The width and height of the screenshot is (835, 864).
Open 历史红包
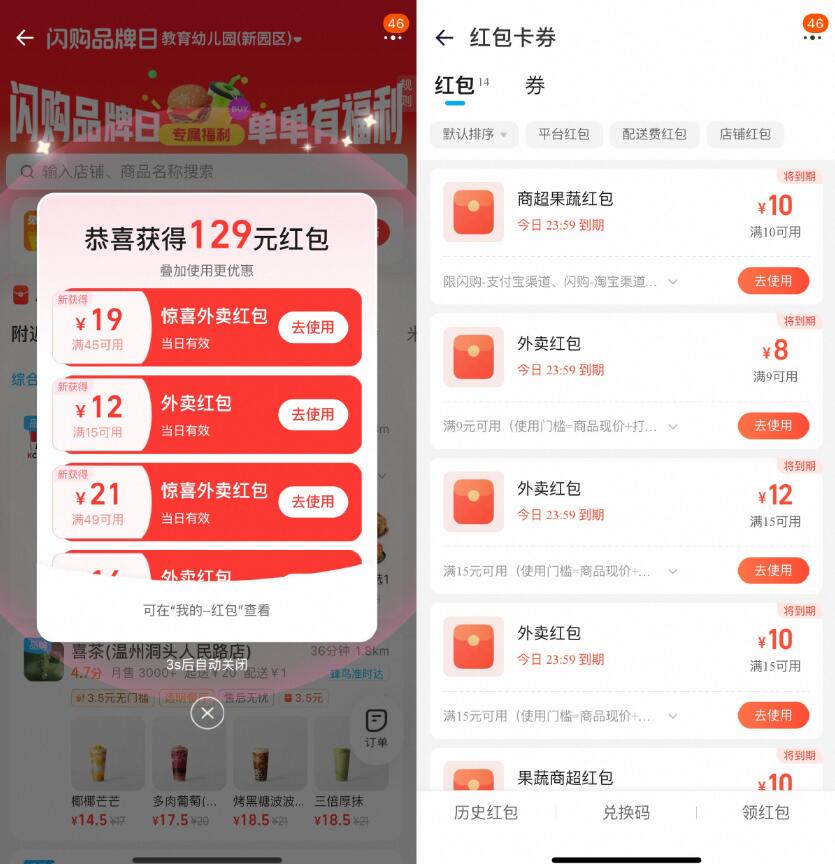(486, 812)
